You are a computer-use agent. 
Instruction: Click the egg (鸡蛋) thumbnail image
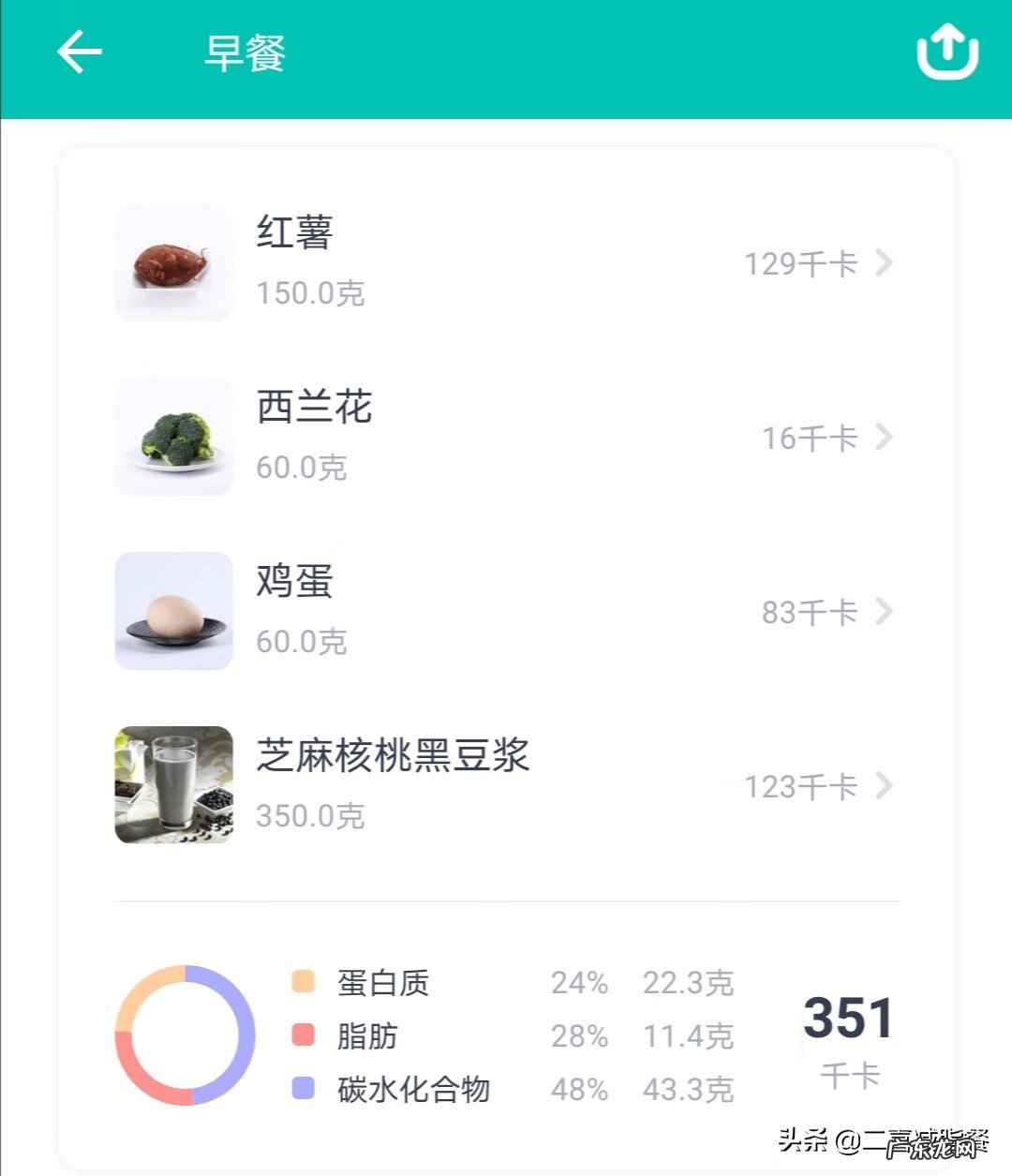point(172,611)
